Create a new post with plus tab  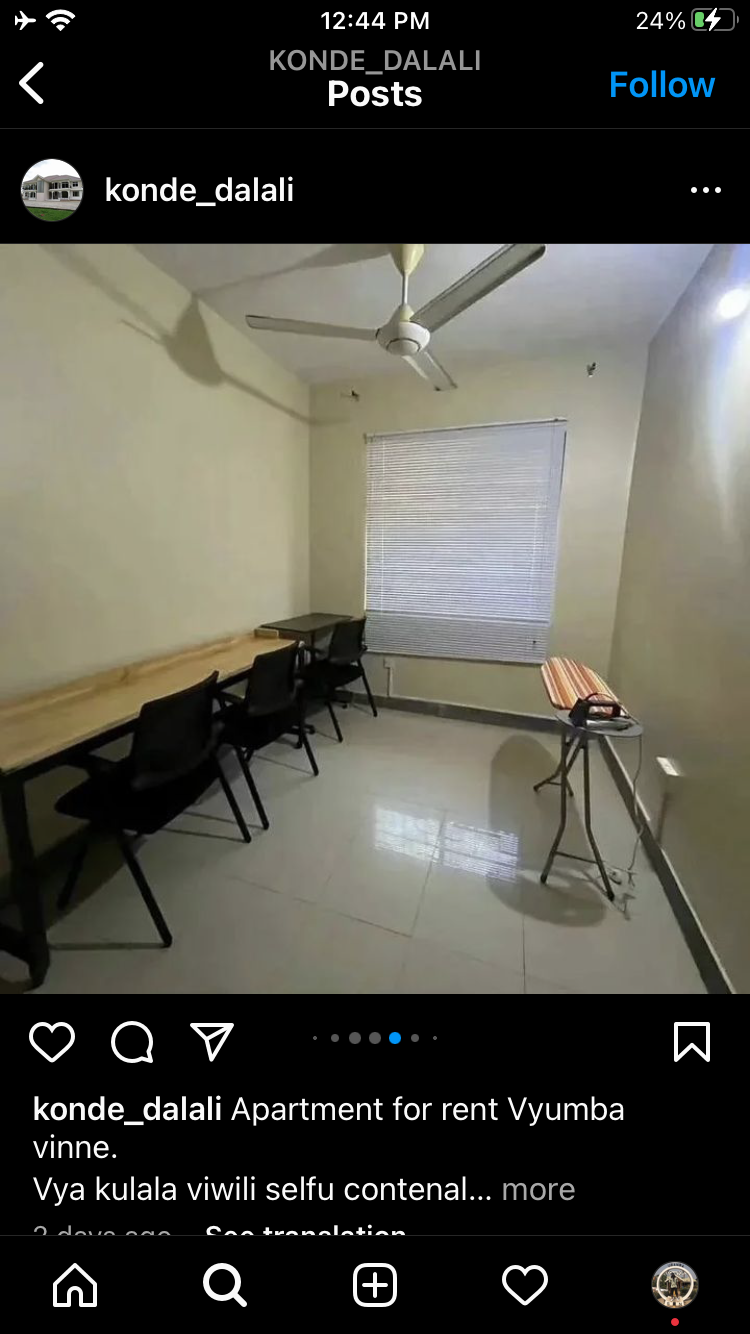click(x=375, y=1285)
